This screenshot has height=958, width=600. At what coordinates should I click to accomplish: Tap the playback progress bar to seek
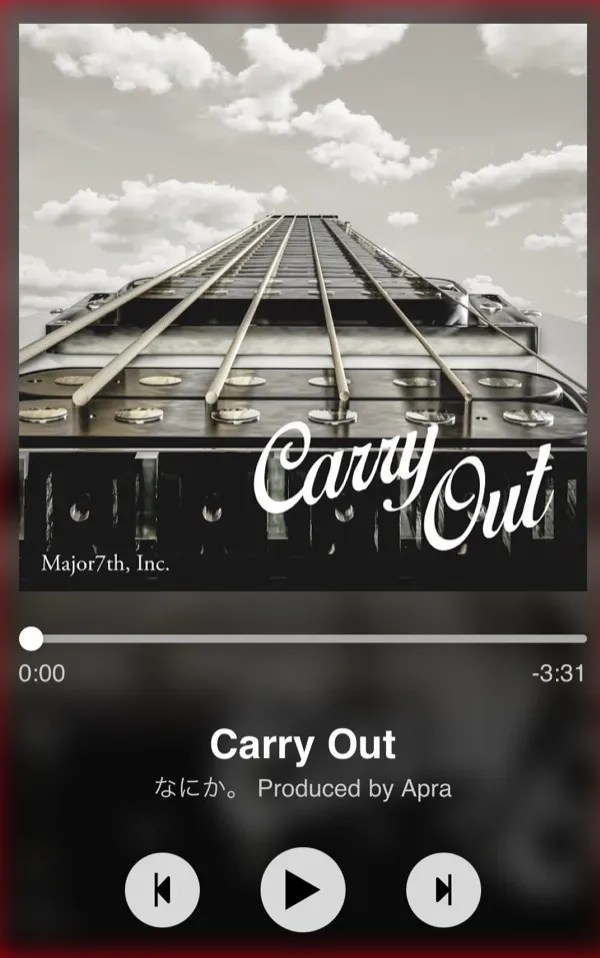(x=310, y=638)
